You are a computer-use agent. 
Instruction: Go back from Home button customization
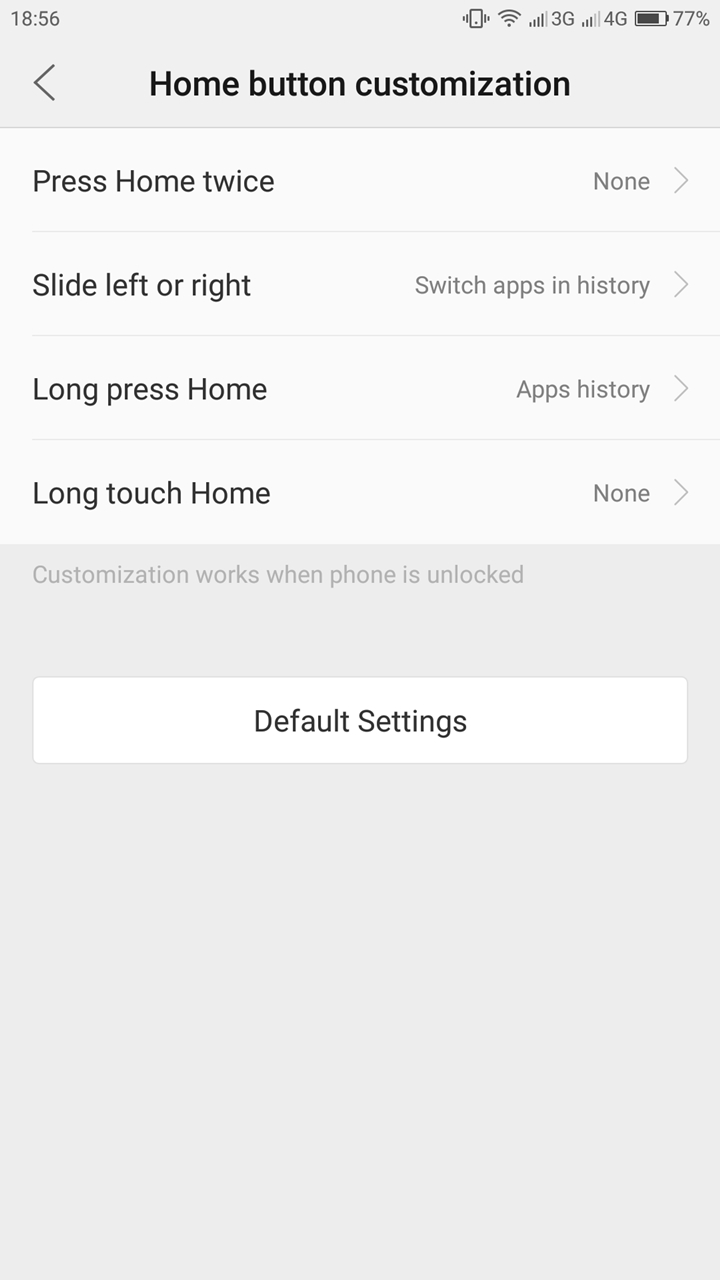click(45, 83)
